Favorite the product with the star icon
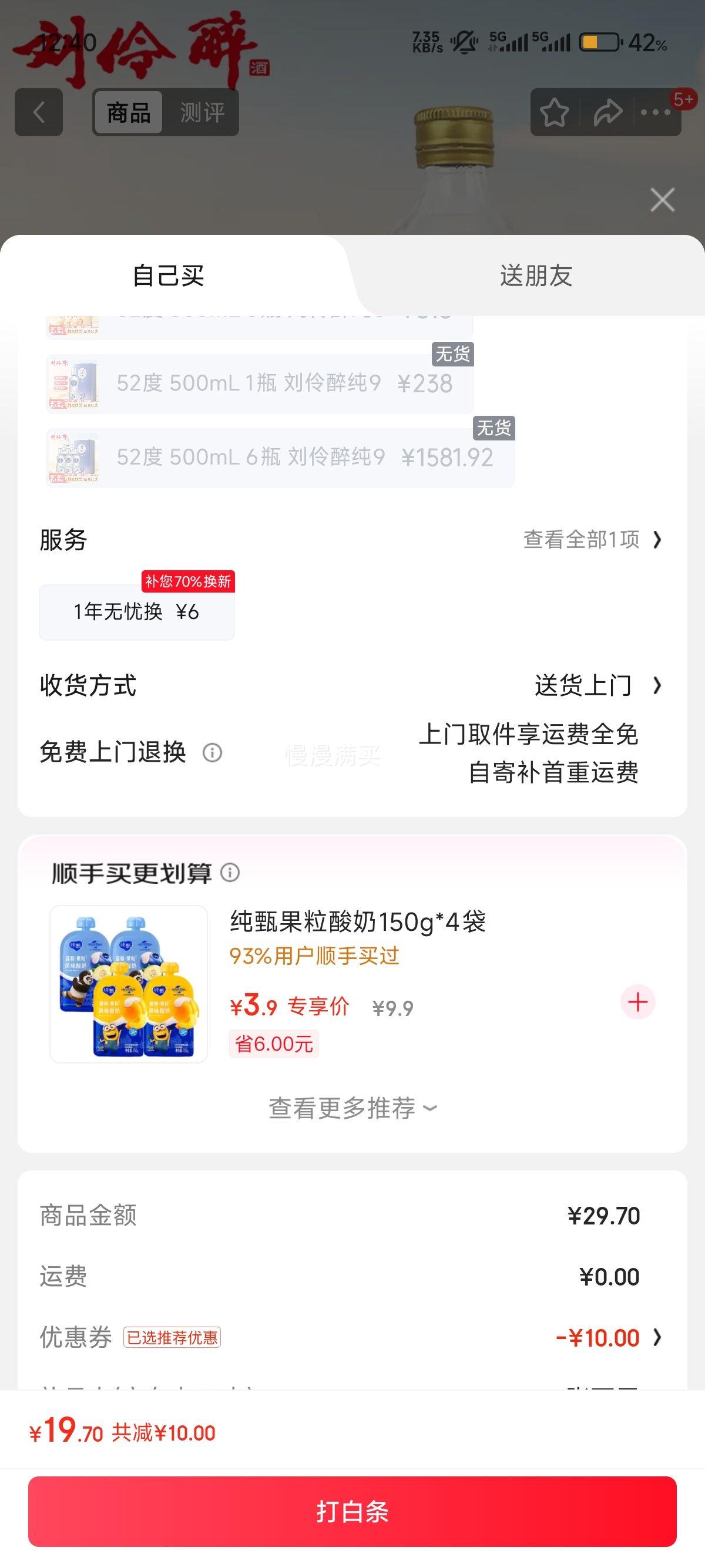 click(x=555, y=113)
